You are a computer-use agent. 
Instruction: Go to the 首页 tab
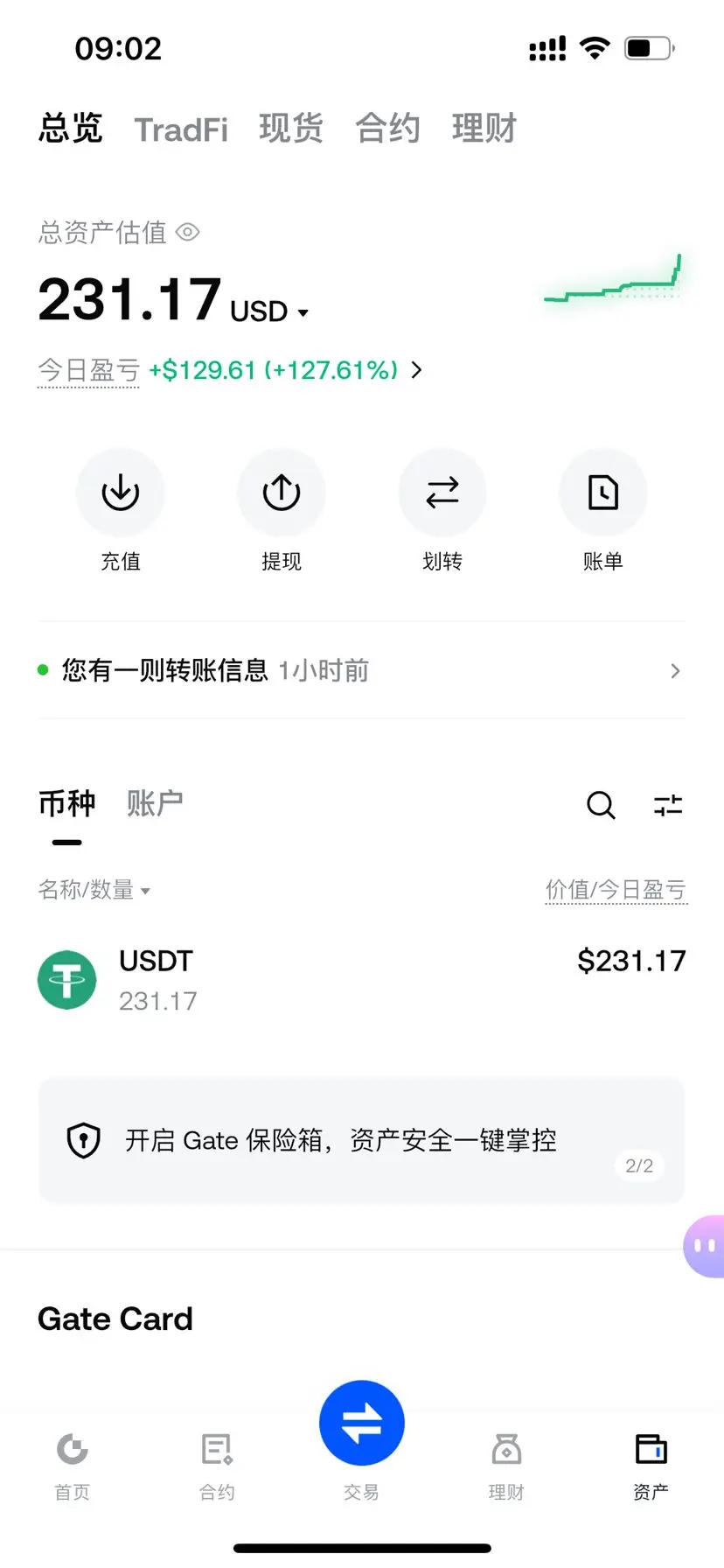(x=73, y=1463)
